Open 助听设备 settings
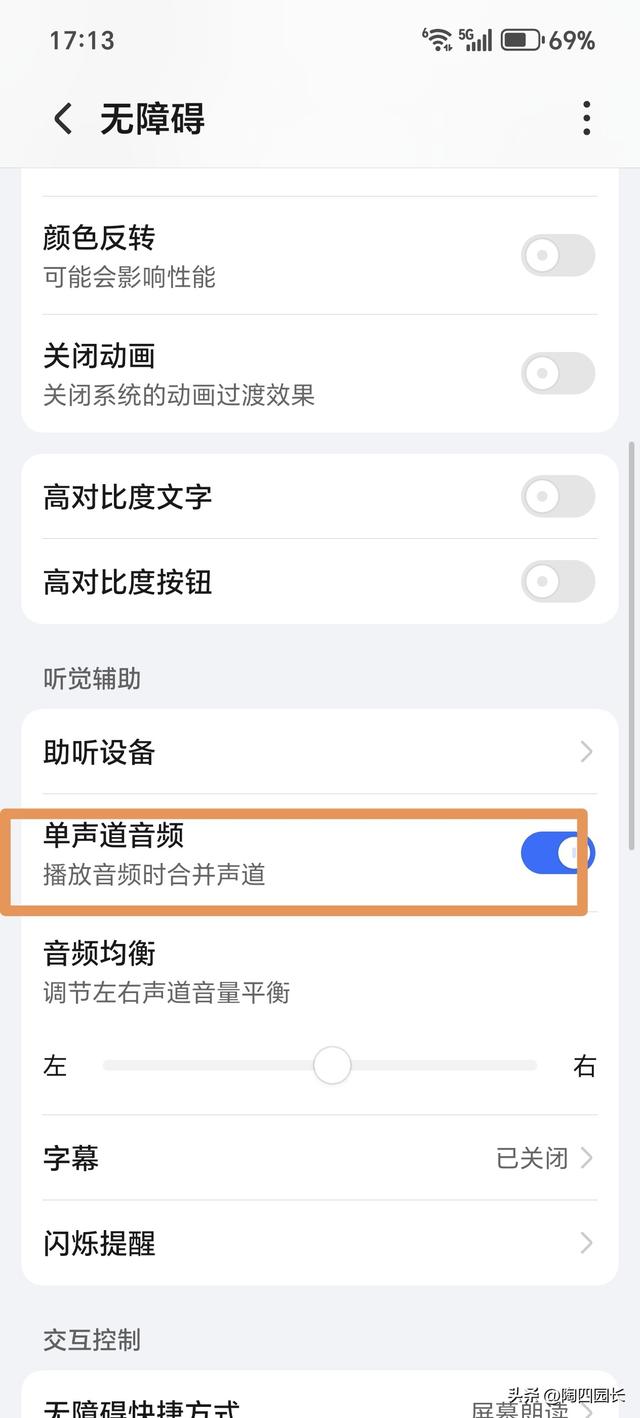640x1418 pixels. click(x=320, y=752)
